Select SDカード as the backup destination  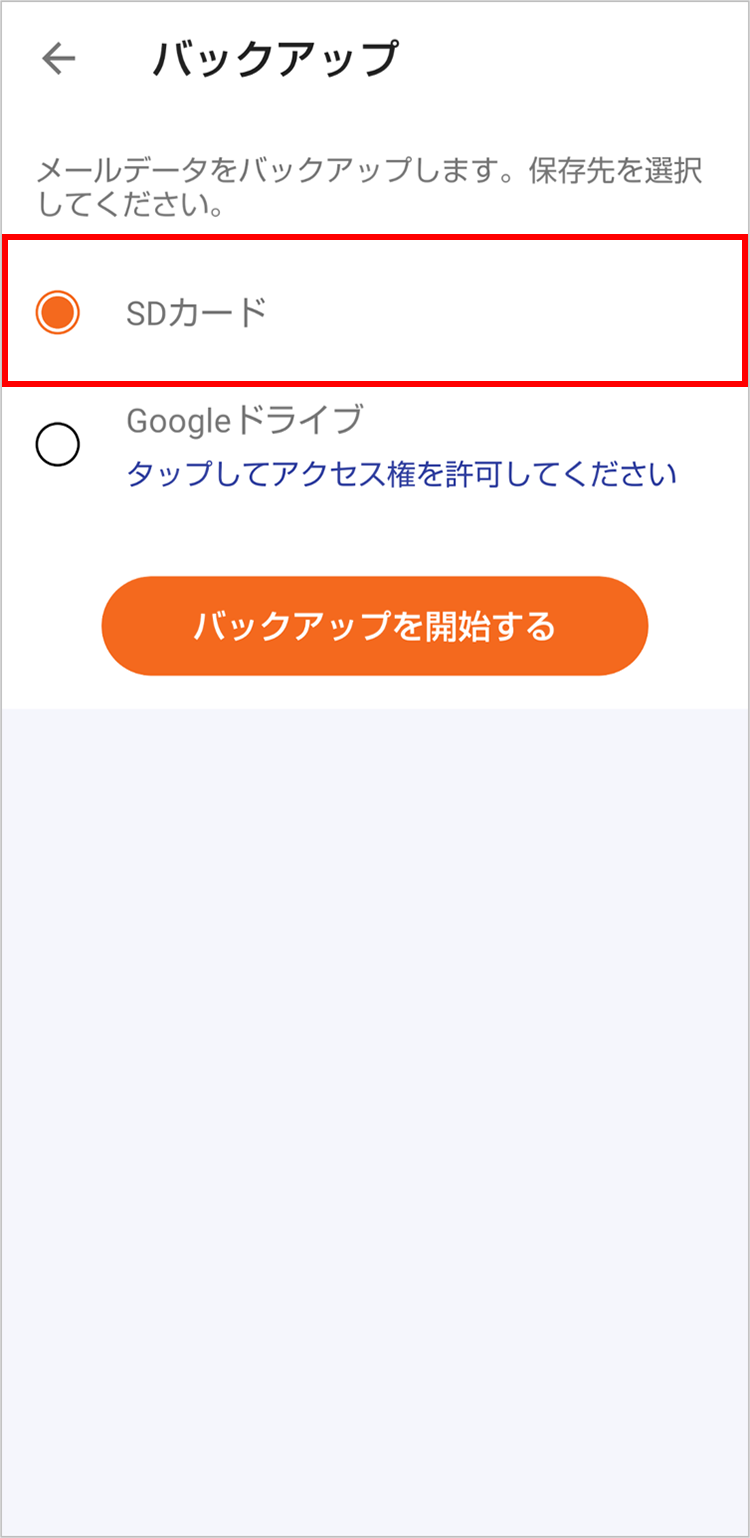(58, 313)
